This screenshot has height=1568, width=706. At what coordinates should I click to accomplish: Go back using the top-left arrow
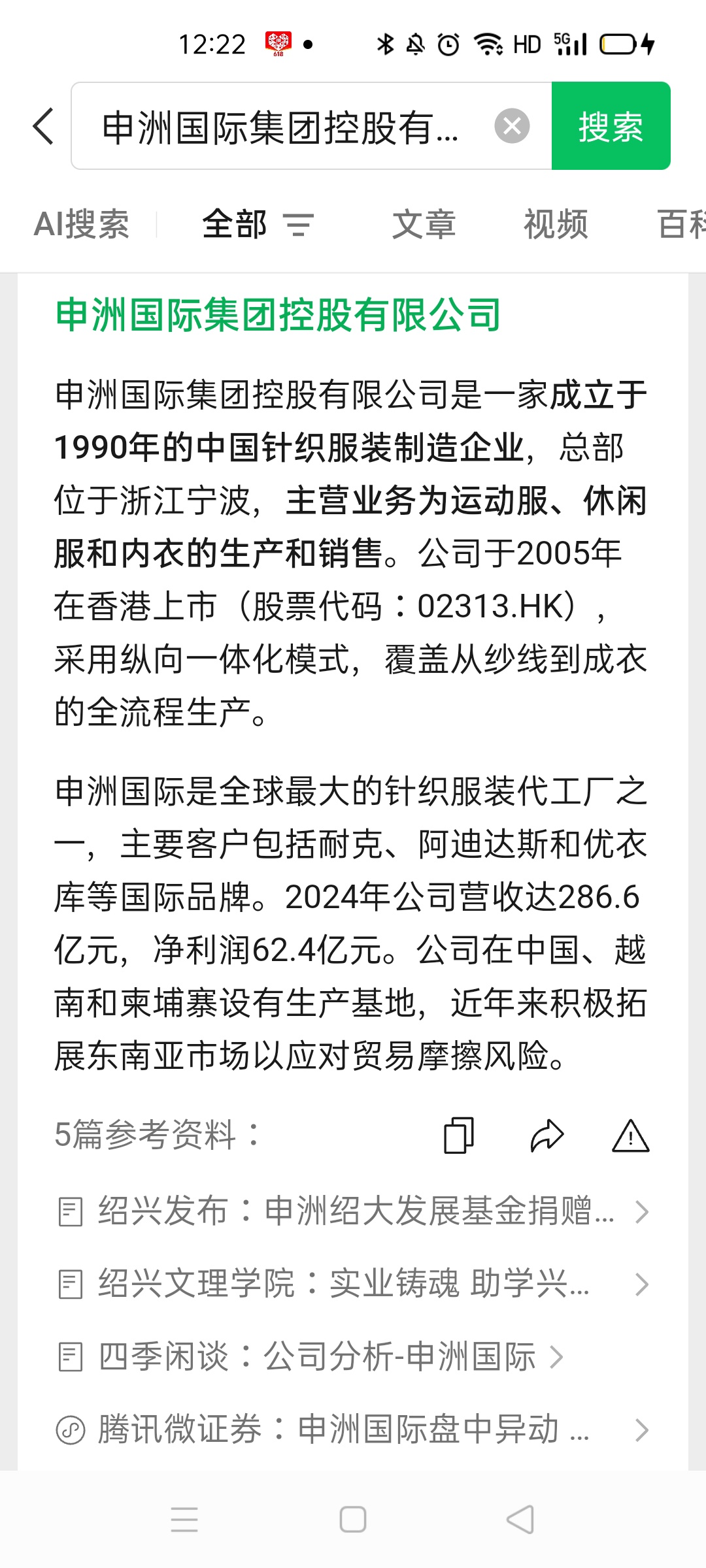pyautogui.click(x=43, y=126)
